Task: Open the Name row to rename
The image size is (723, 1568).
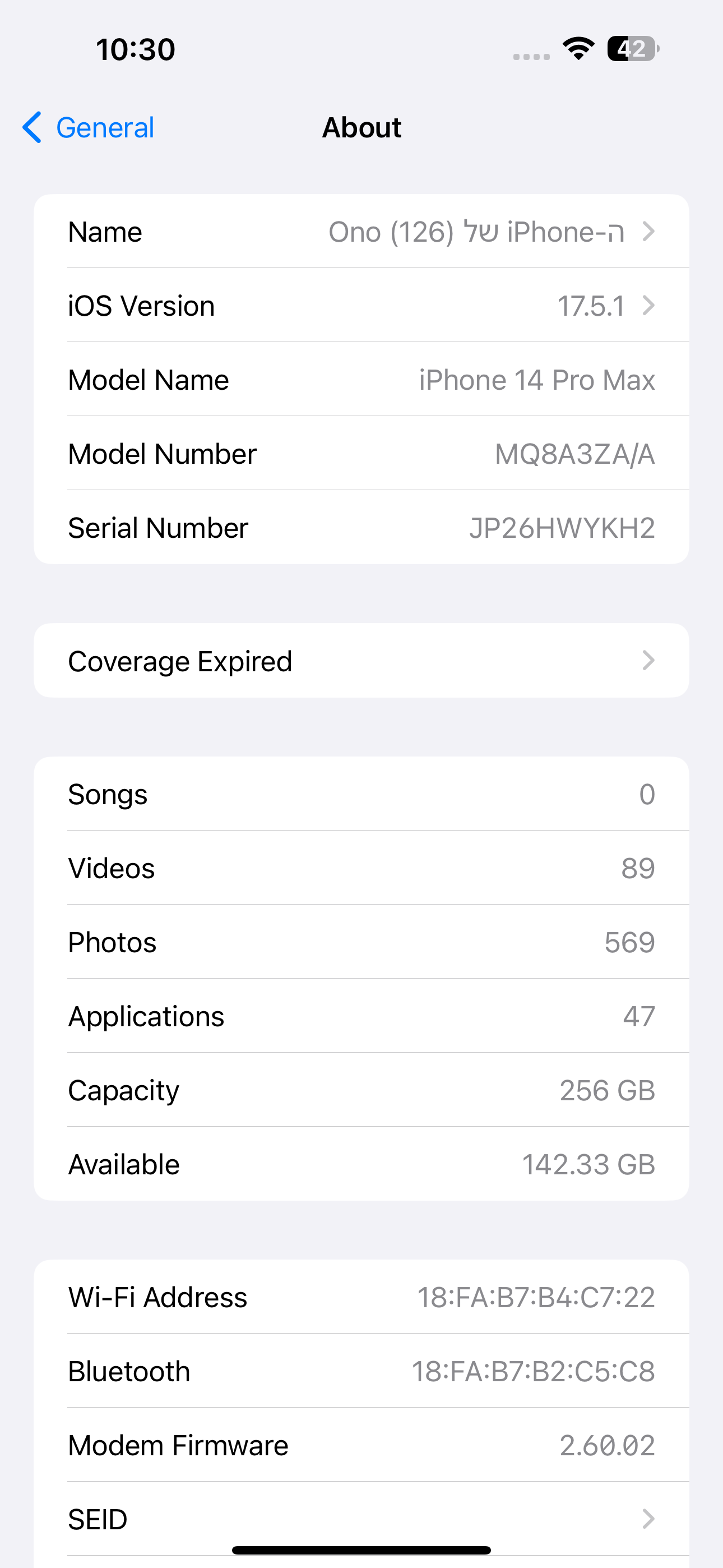Action: click(361, 231)
